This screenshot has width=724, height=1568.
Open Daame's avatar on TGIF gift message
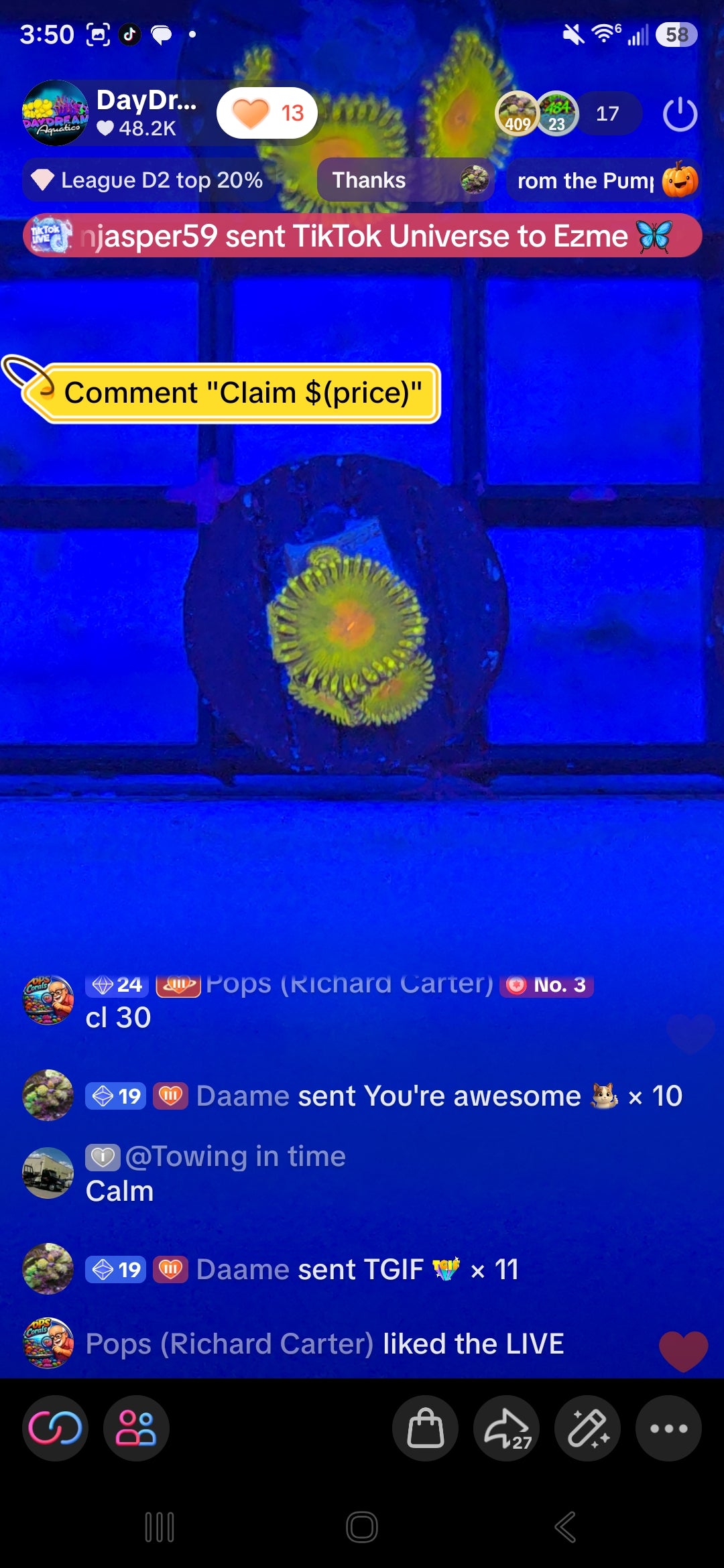[48, 1268]
